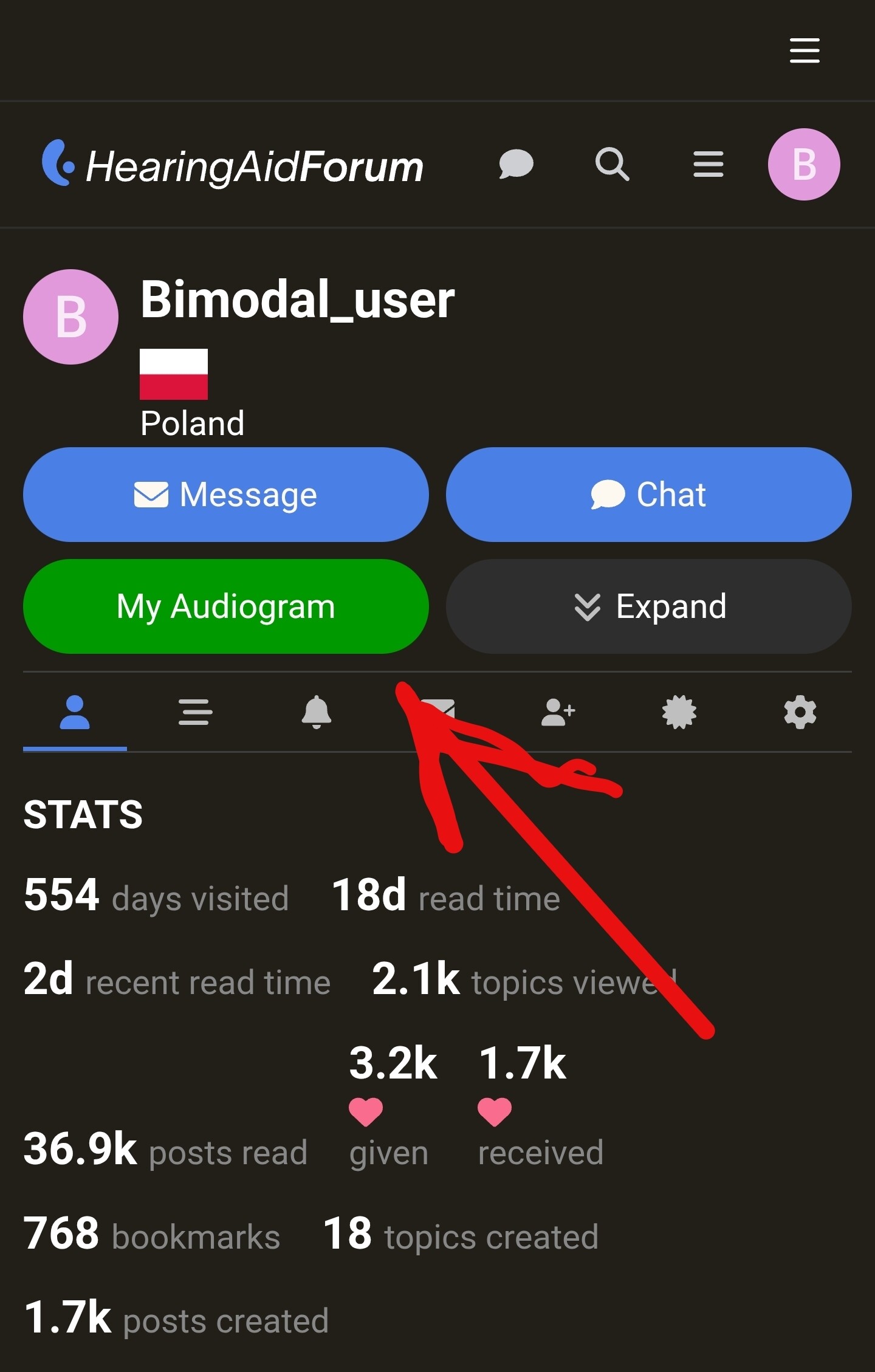Image resolution: width=875 pixels, height=1372 pixels.
Task: Open the preferences gear tab
Action: coord(800,712)
